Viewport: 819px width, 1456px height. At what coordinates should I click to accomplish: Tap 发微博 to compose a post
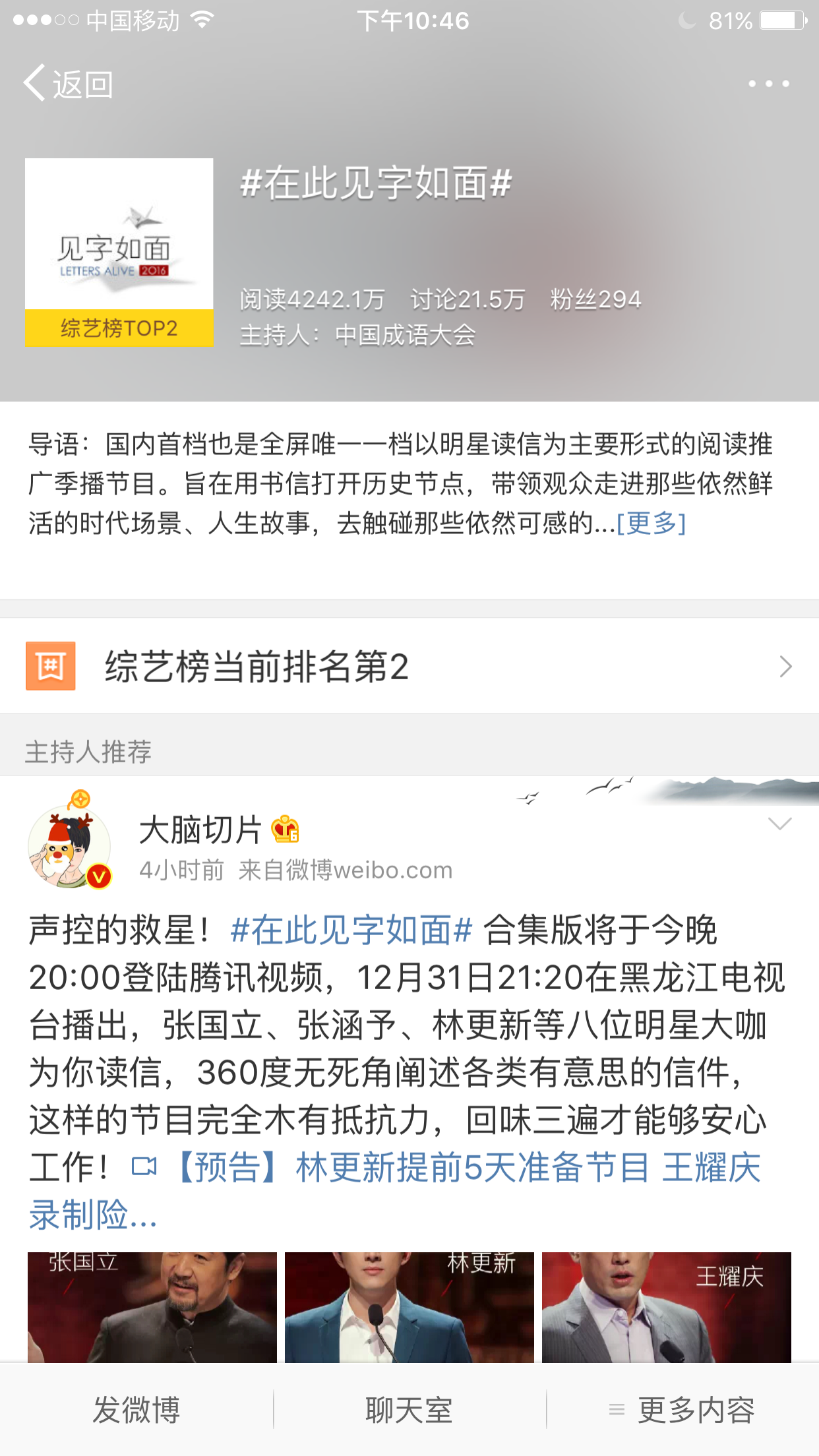136,1410
